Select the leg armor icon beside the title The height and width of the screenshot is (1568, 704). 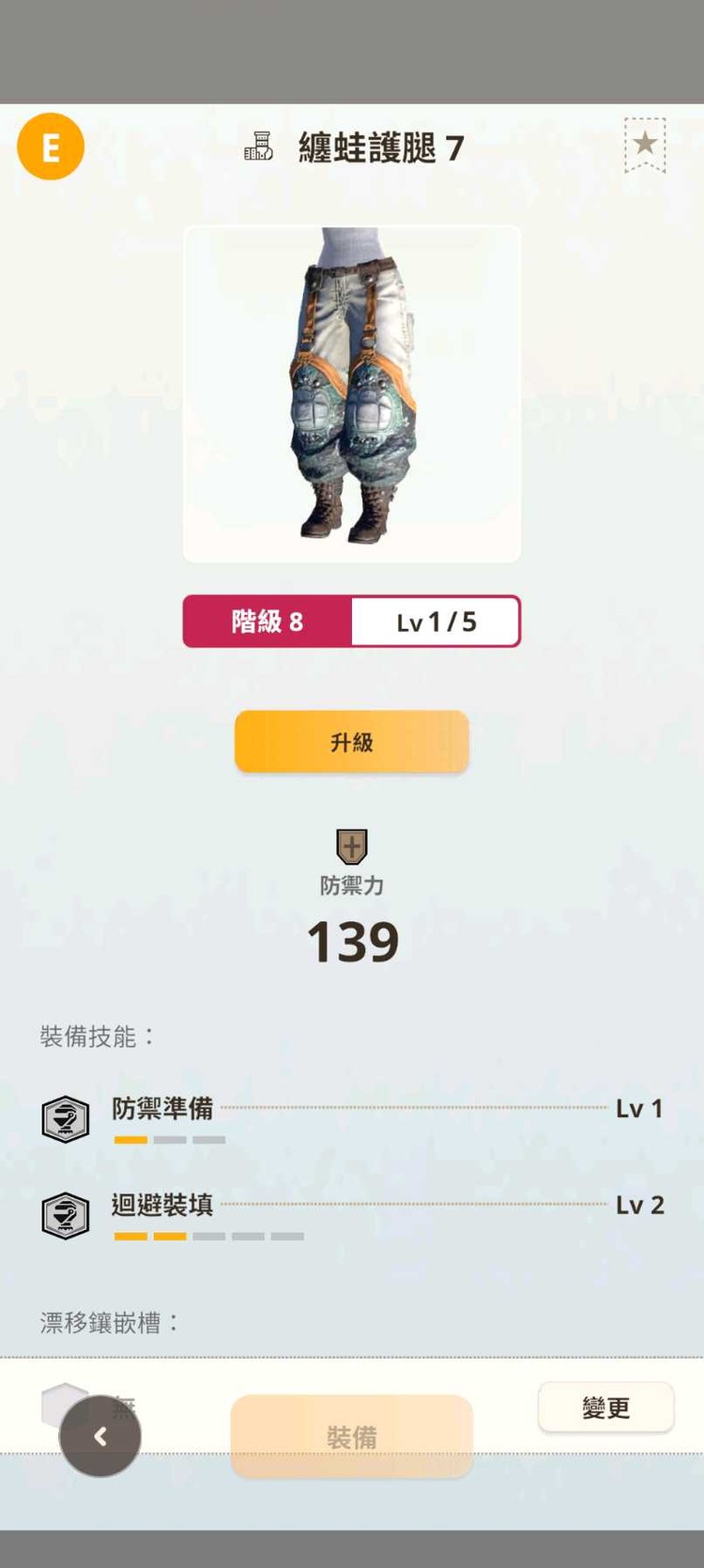tap(257, 146)
